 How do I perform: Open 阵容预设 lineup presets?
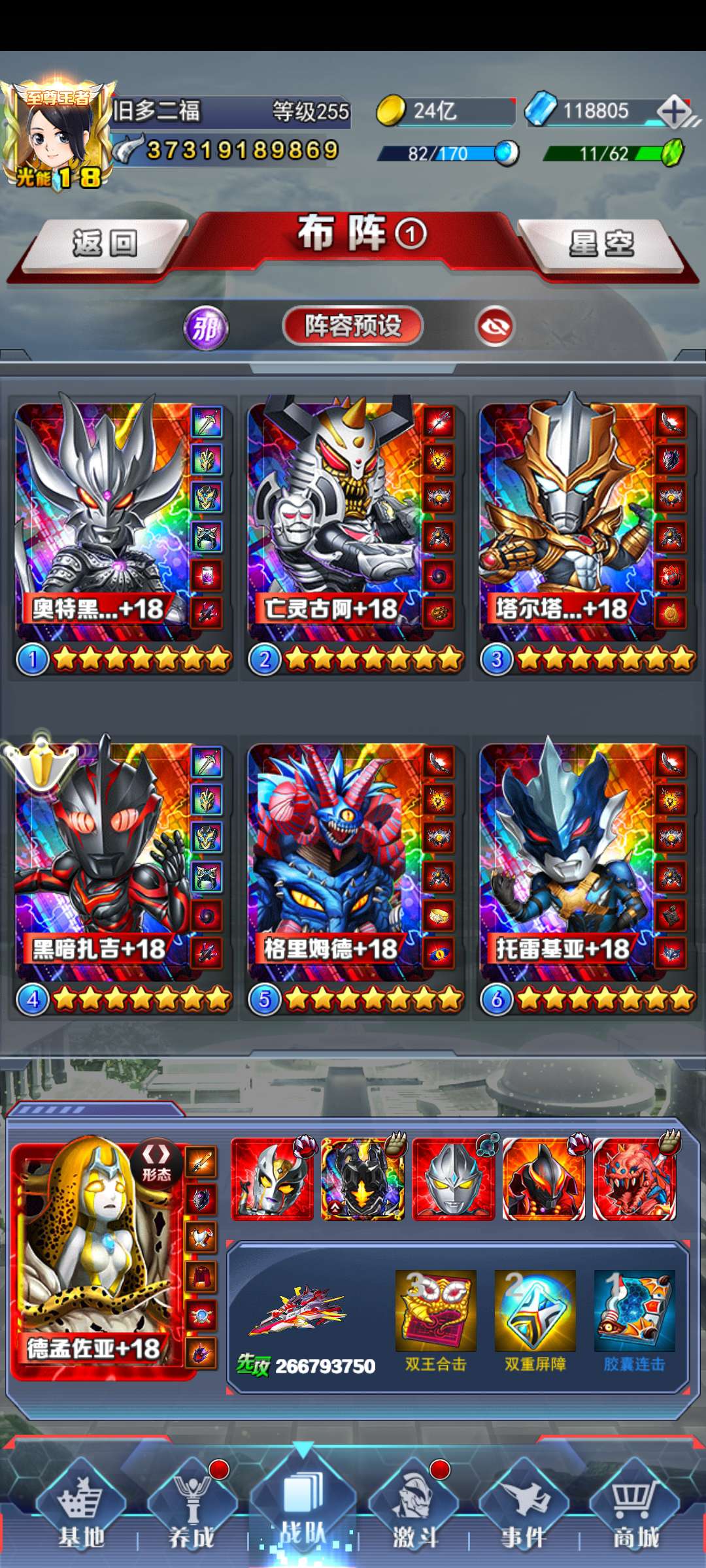pyautogui.click(x=353, y=326)
